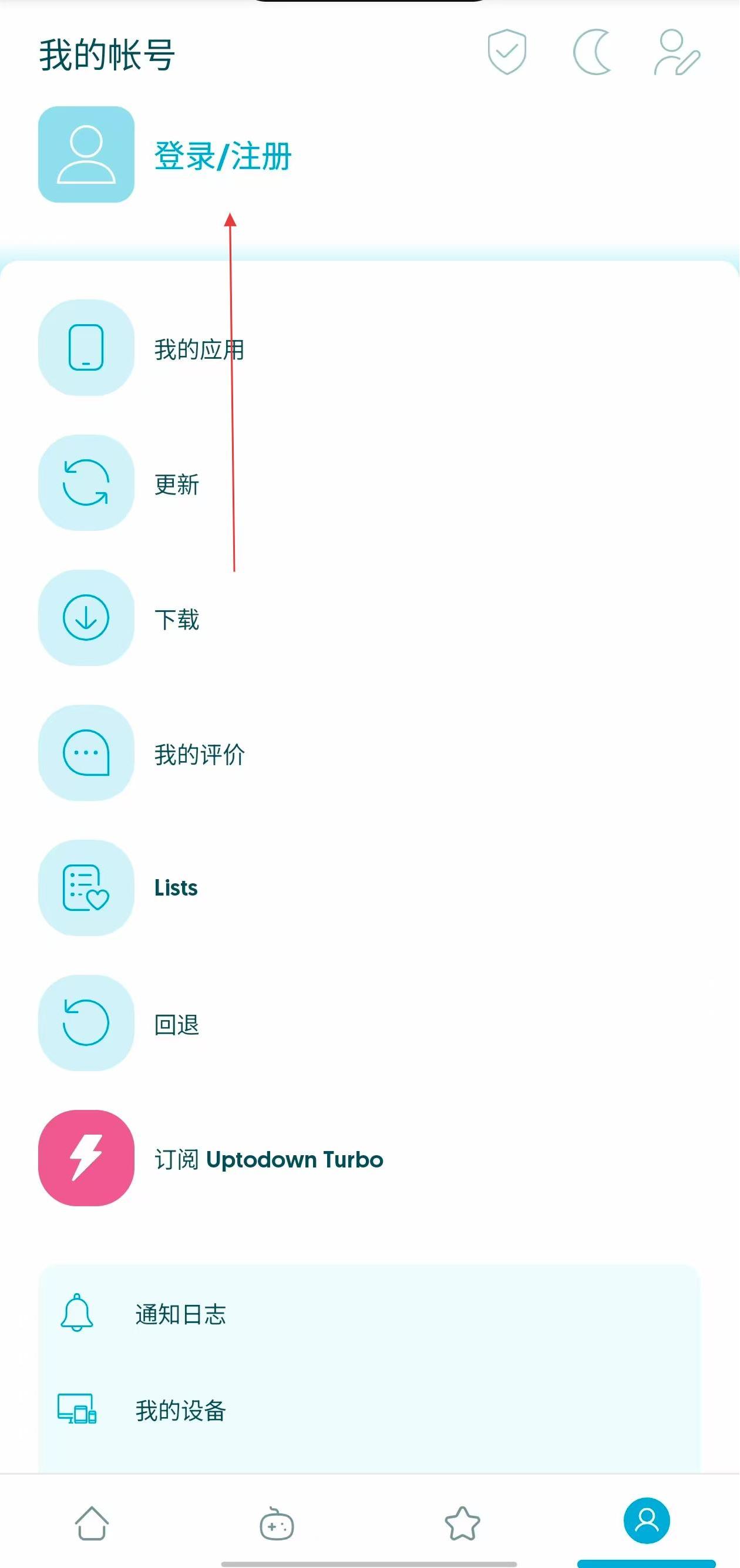
Task: Open 我的设备 devices
Action: click(180, 1411)
